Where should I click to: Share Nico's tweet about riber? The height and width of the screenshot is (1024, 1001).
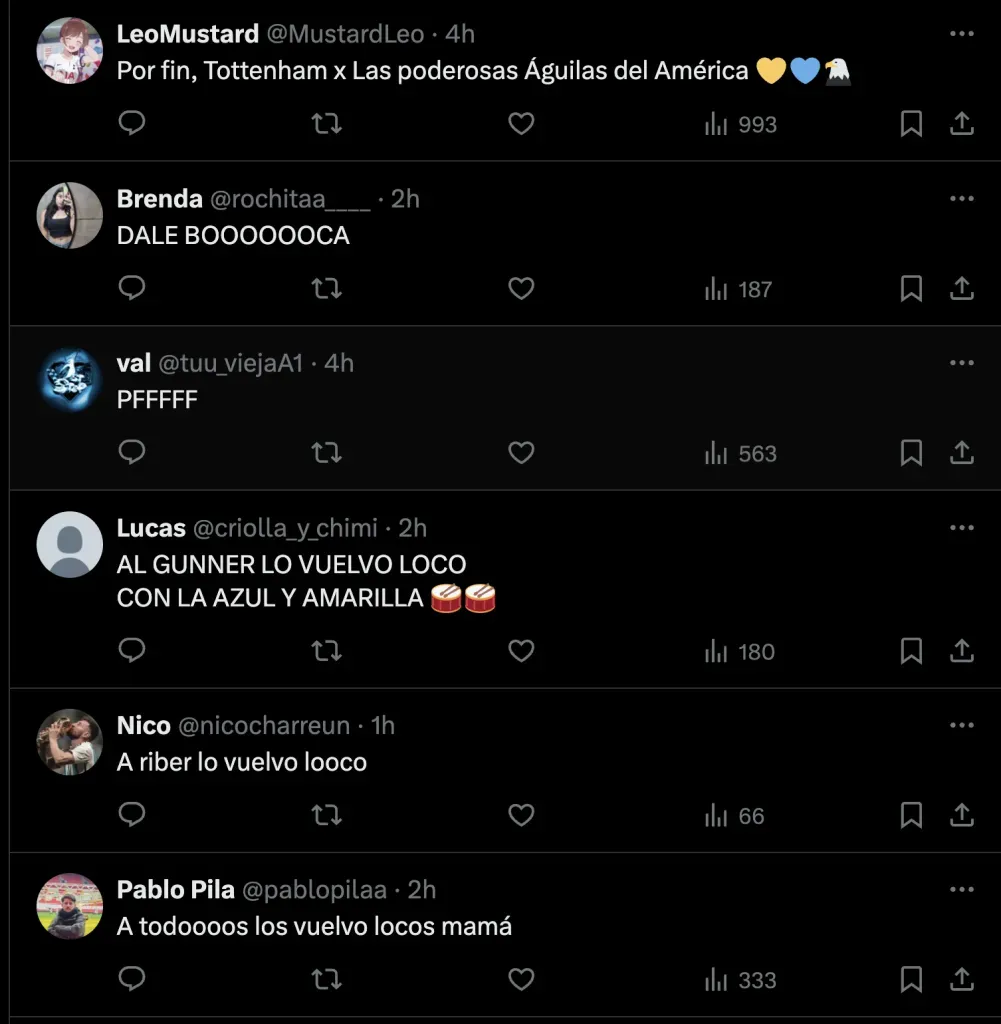[961, 816]
